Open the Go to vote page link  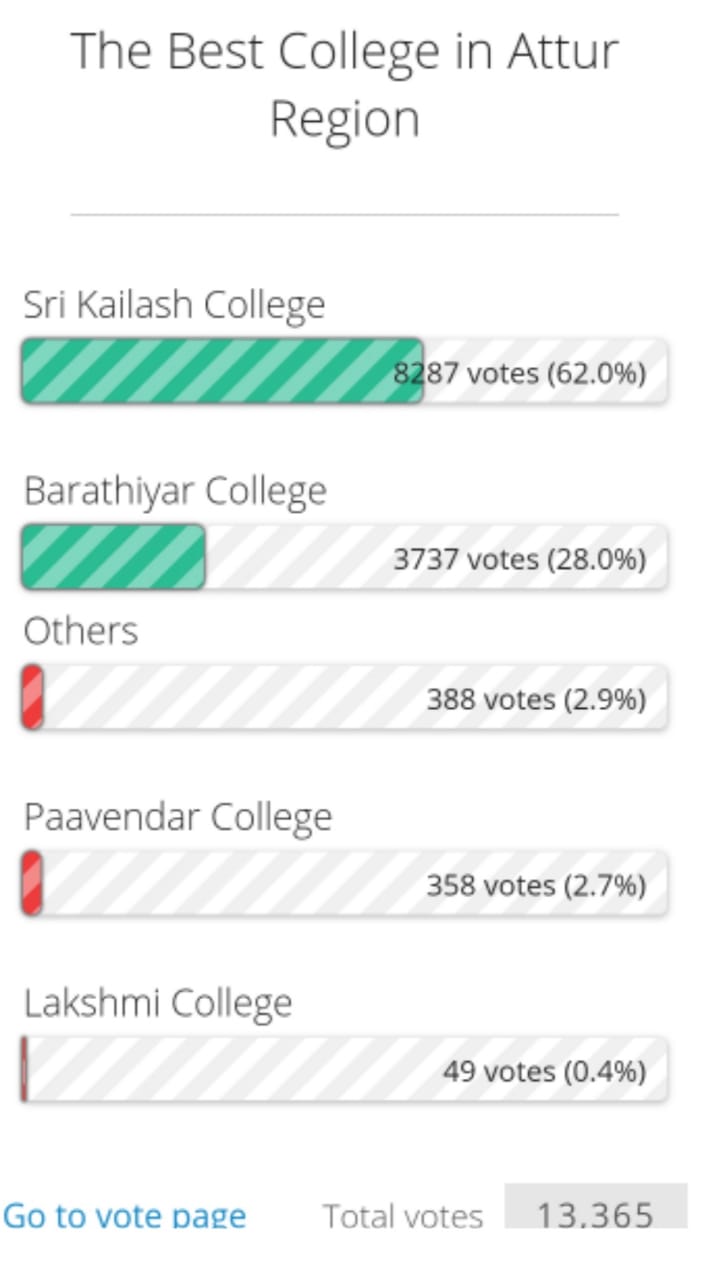[125, 1214]
